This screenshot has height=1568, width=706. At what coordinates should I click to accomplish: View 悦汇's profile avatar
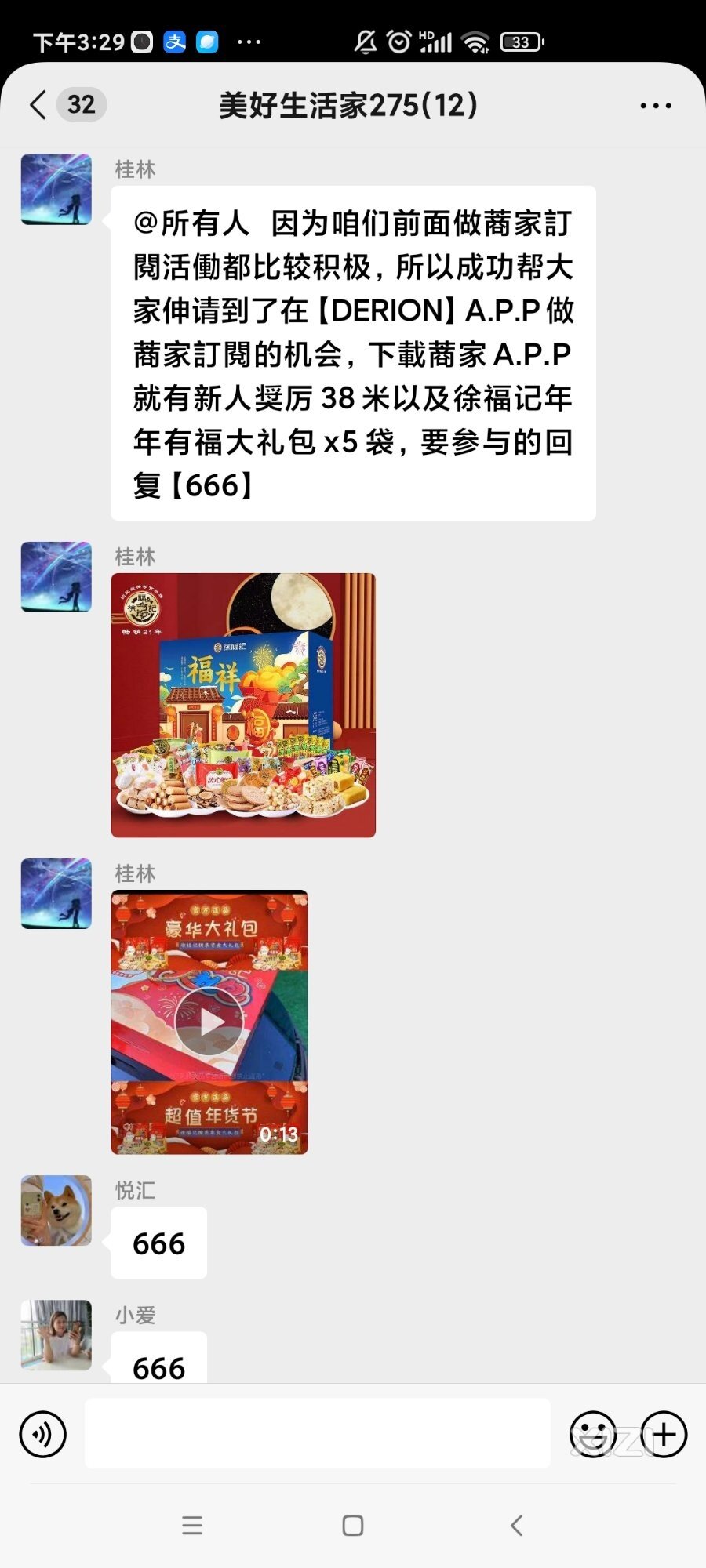pyautogui.click(x=56, y=1210)
